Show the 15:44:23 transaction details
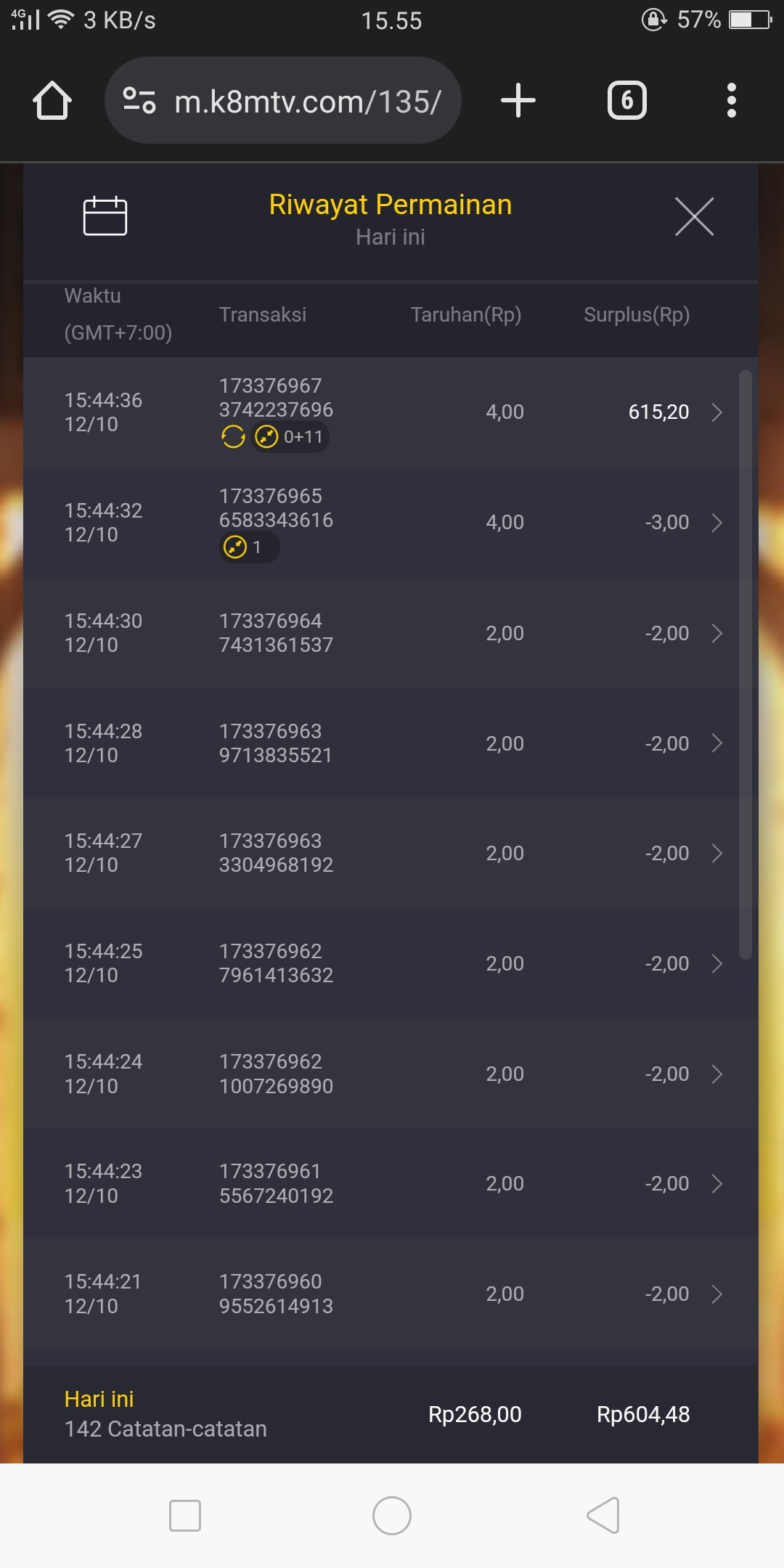Viewport: 784px width, 1568px height. 716,1184
